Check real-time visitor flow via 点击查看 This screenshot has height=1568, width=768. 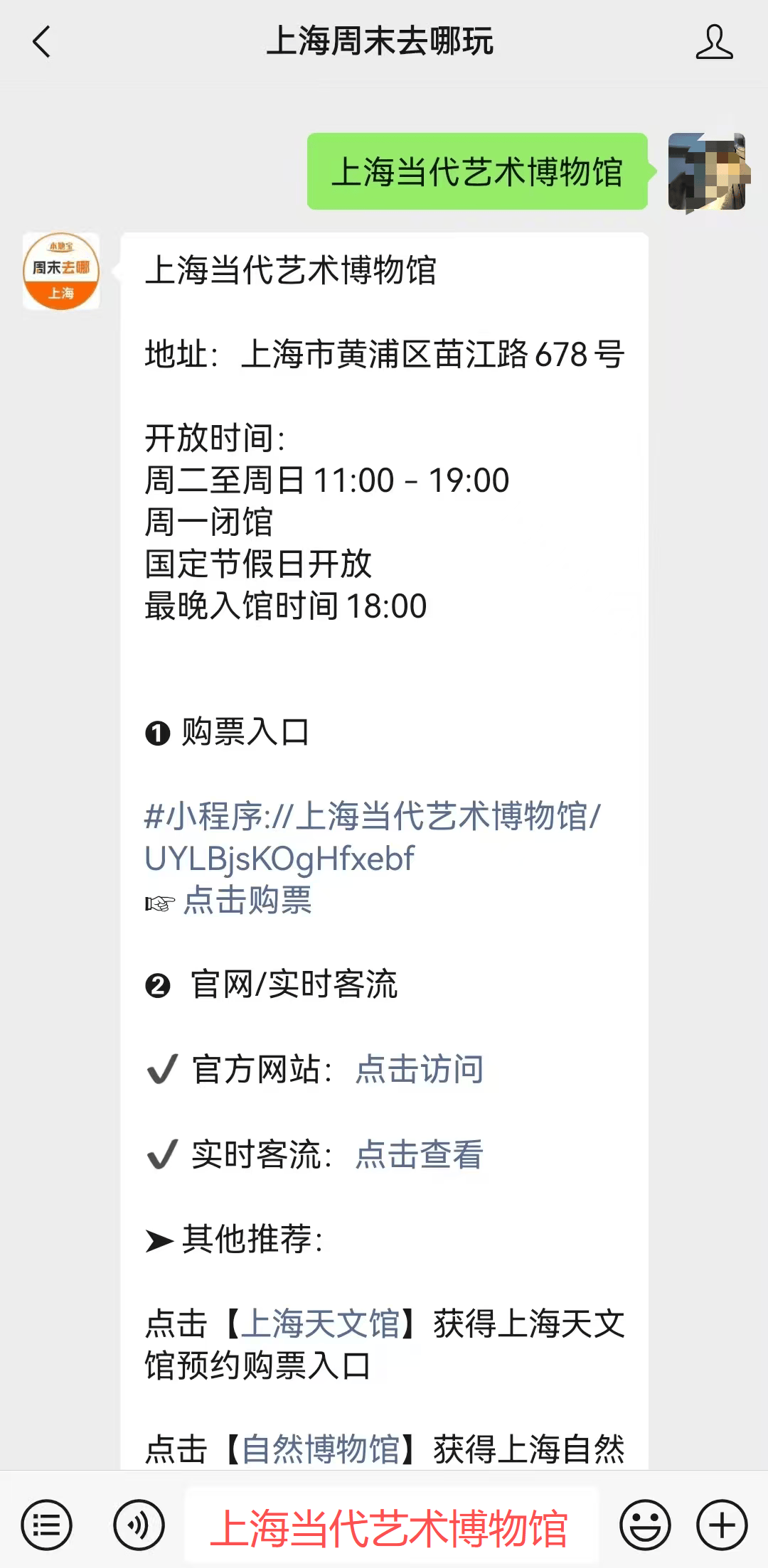click(x=419, y=1154)
